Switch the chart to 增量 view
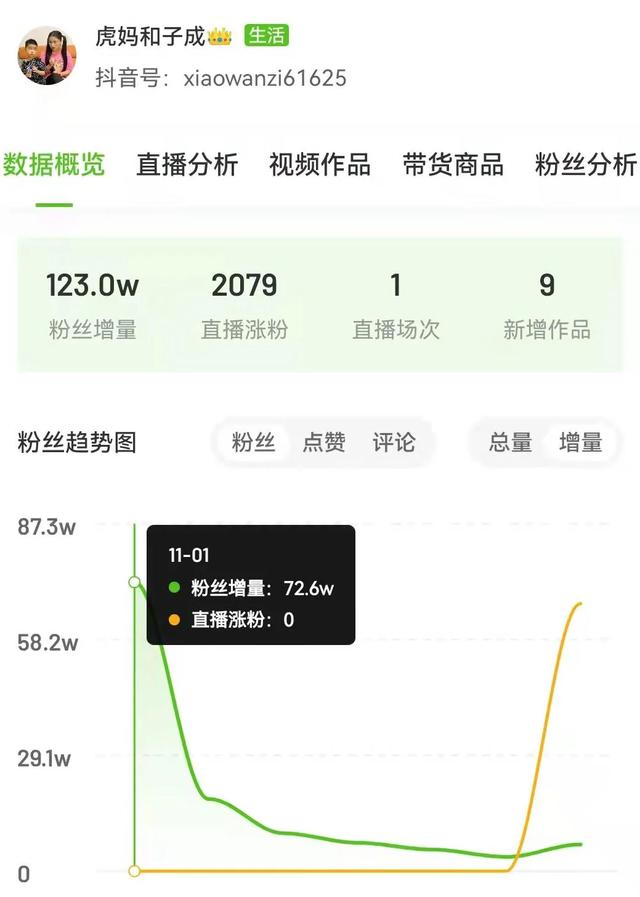 [581, 442]
